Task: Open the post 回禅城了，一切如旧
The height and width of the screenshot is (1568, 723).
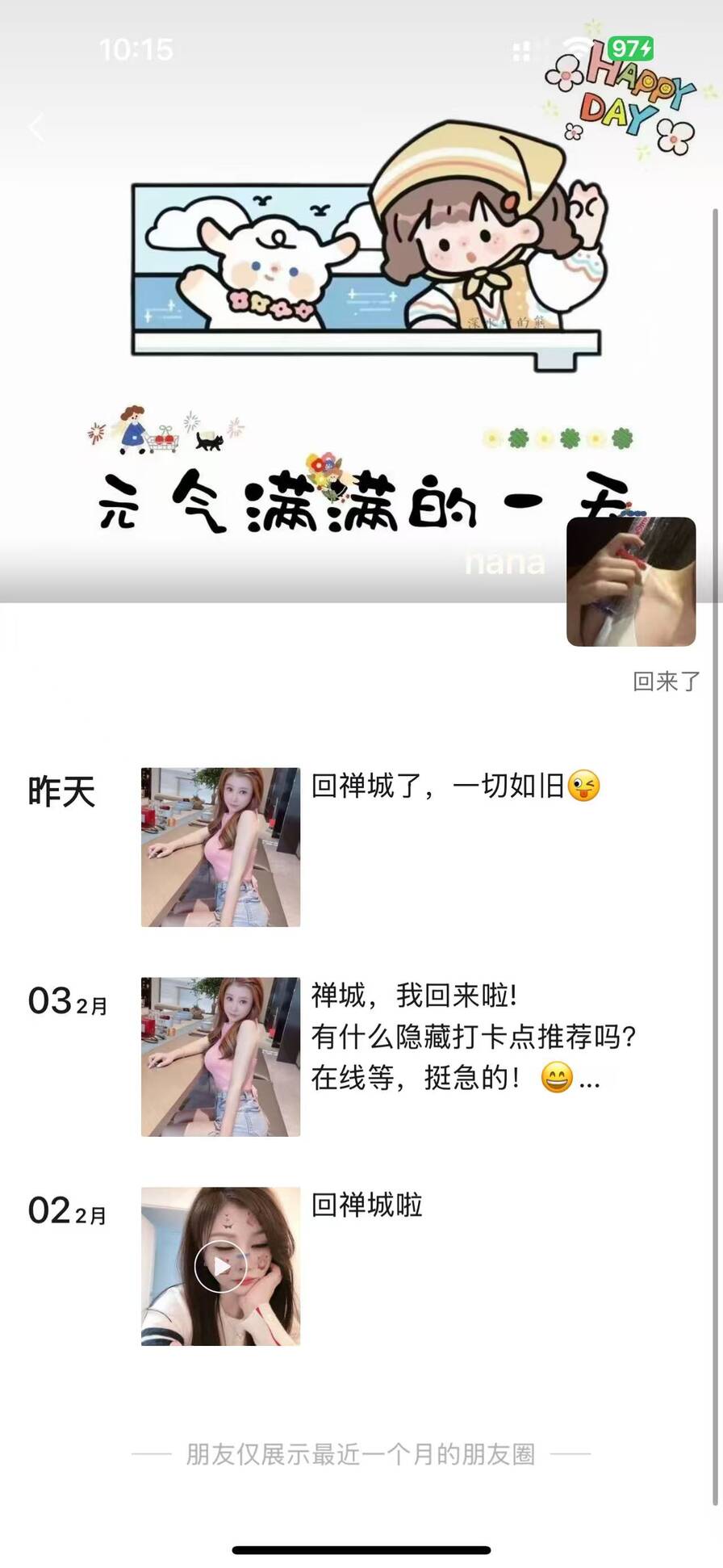Action: click(455, 786)
